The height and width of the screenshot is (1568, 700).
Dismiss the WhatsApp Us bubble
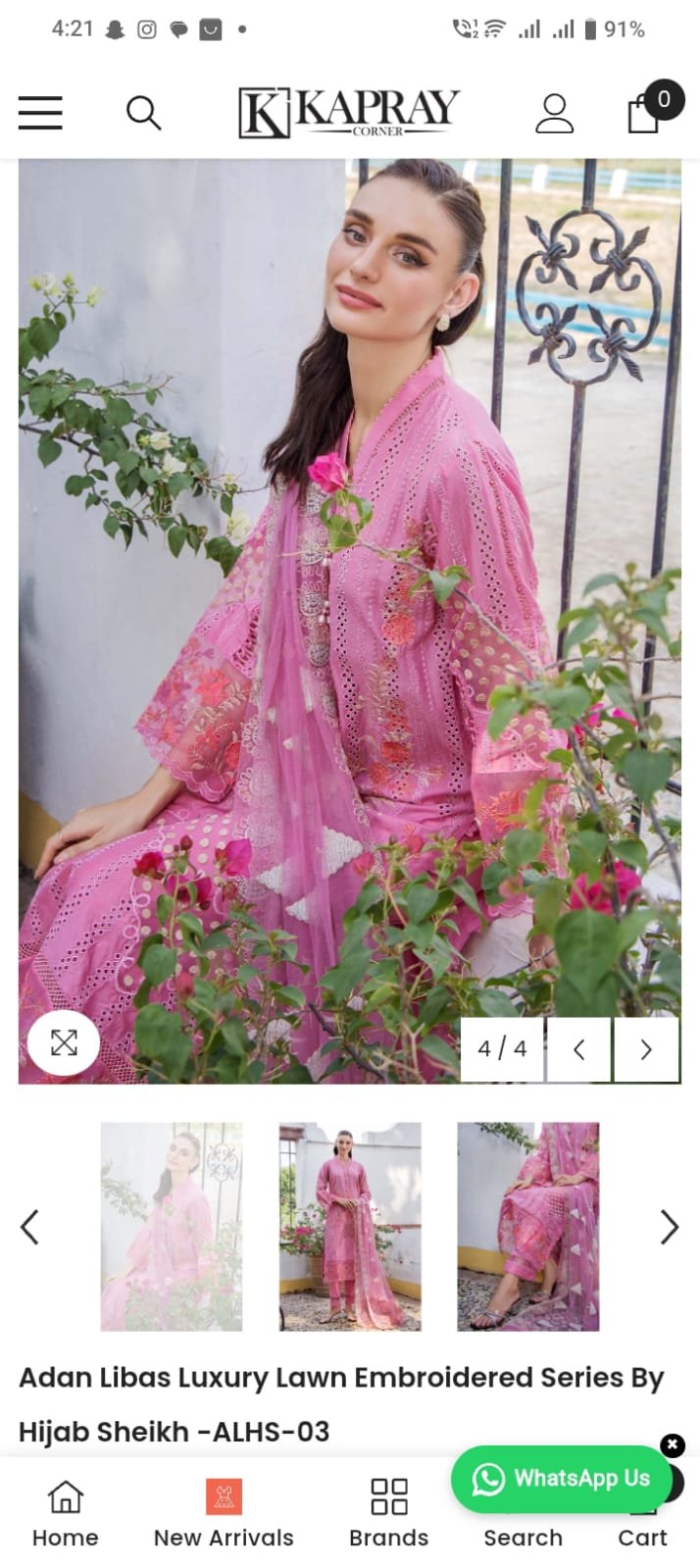click(x=672, y=1444)
